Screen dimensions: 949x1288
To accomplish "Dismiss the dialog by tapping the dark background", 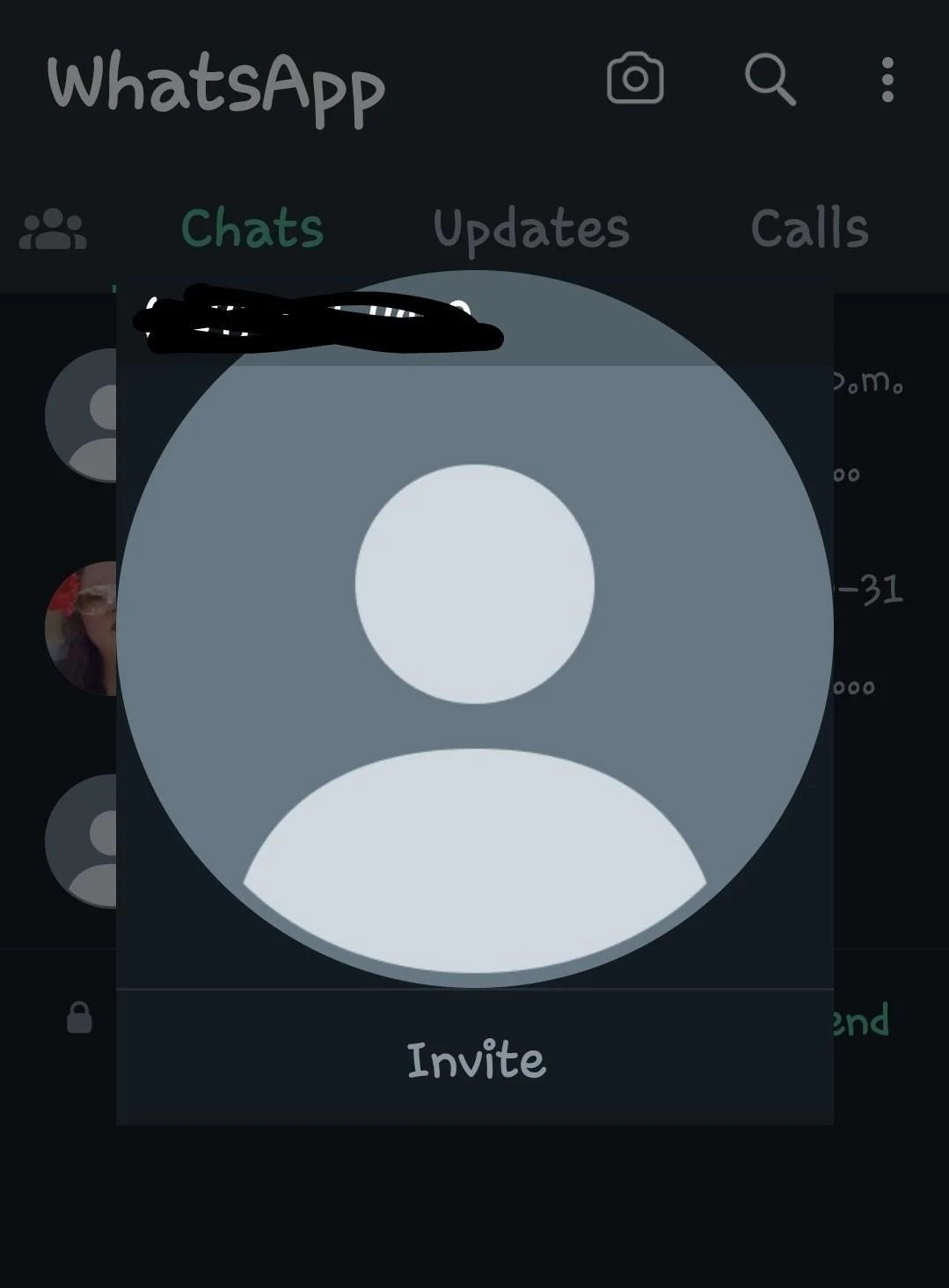I will [475, 1214].
